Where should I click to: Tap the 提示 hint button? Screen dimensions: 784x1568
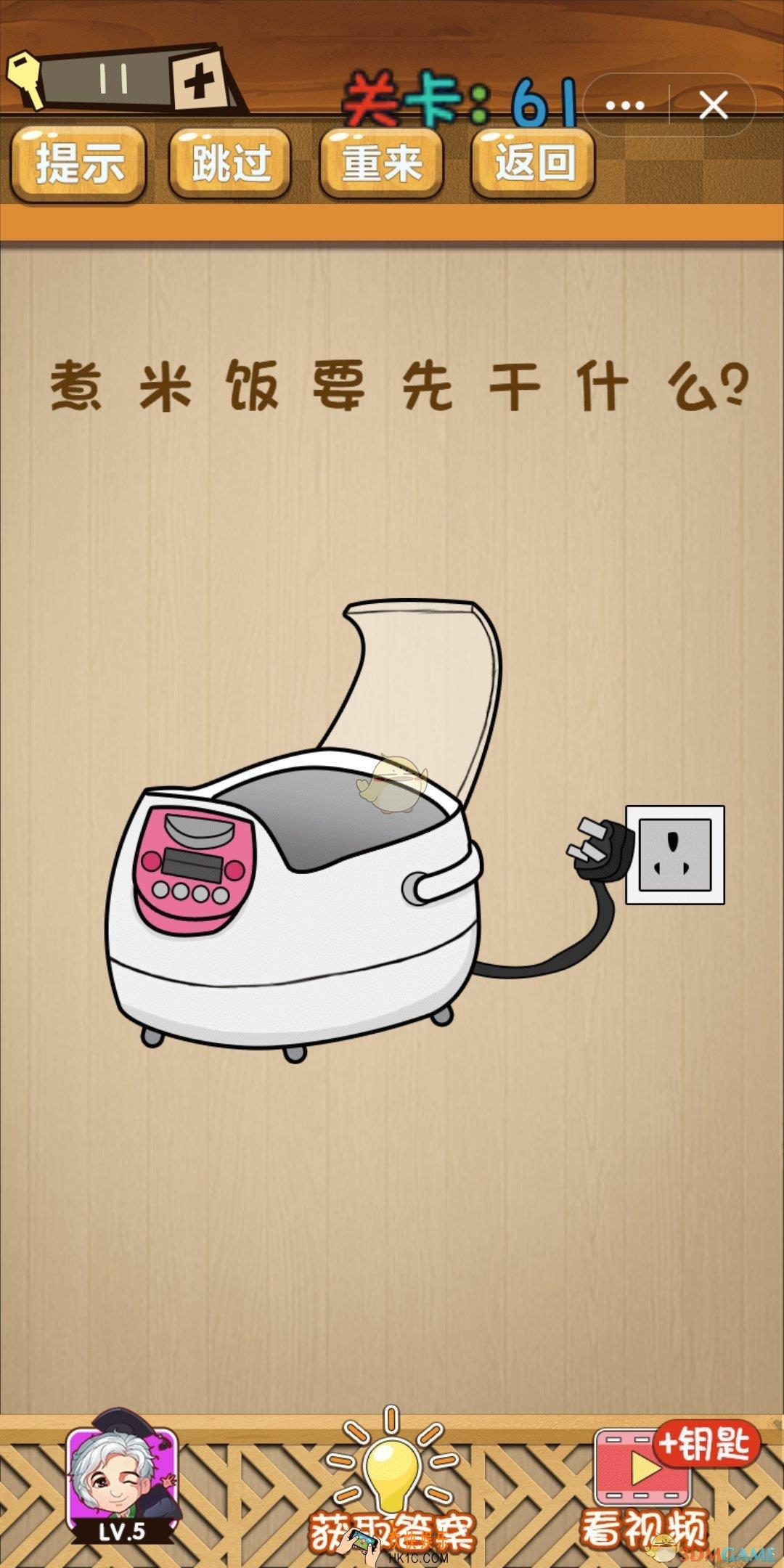click(79, 163)
